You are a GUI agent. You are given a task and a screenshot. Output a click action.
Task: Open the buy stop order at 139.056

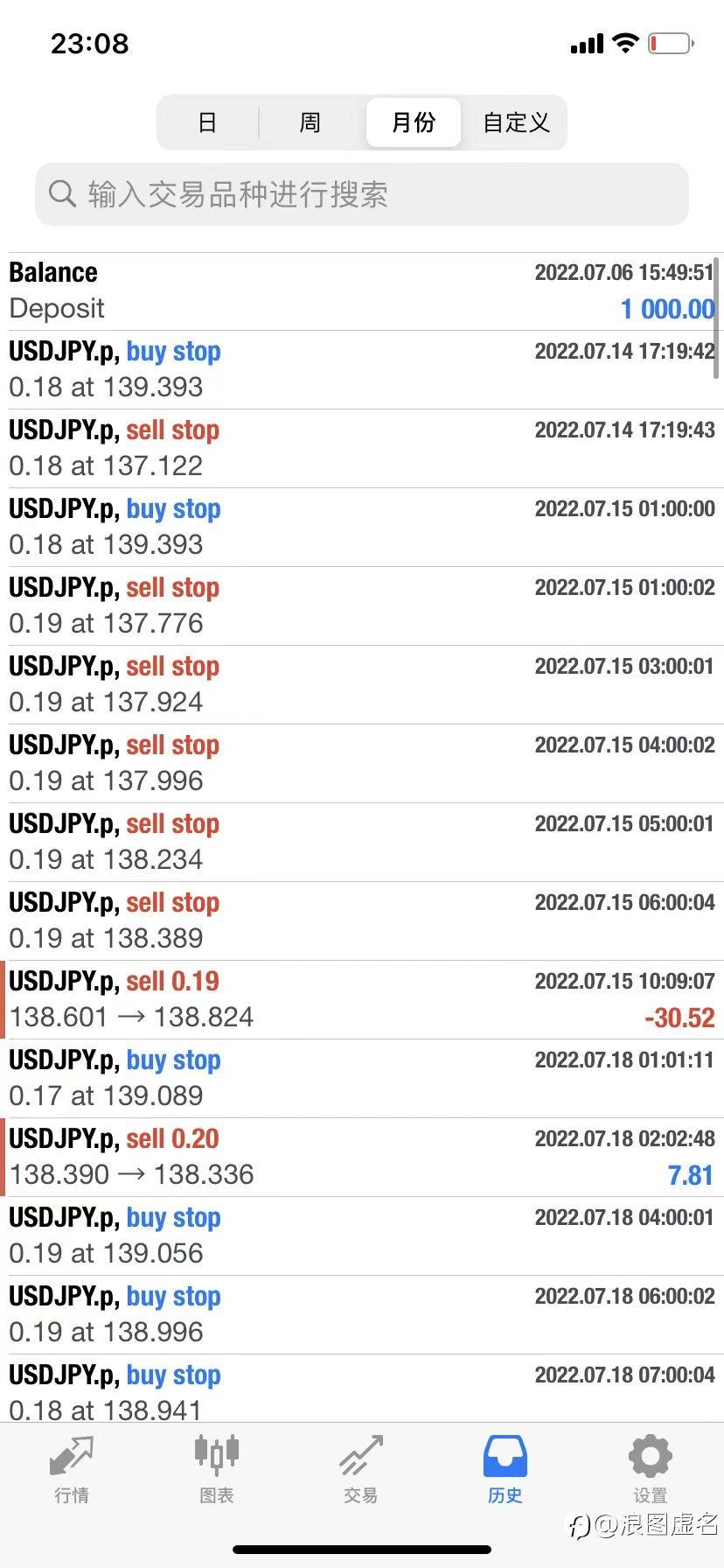coord(362,1235)
